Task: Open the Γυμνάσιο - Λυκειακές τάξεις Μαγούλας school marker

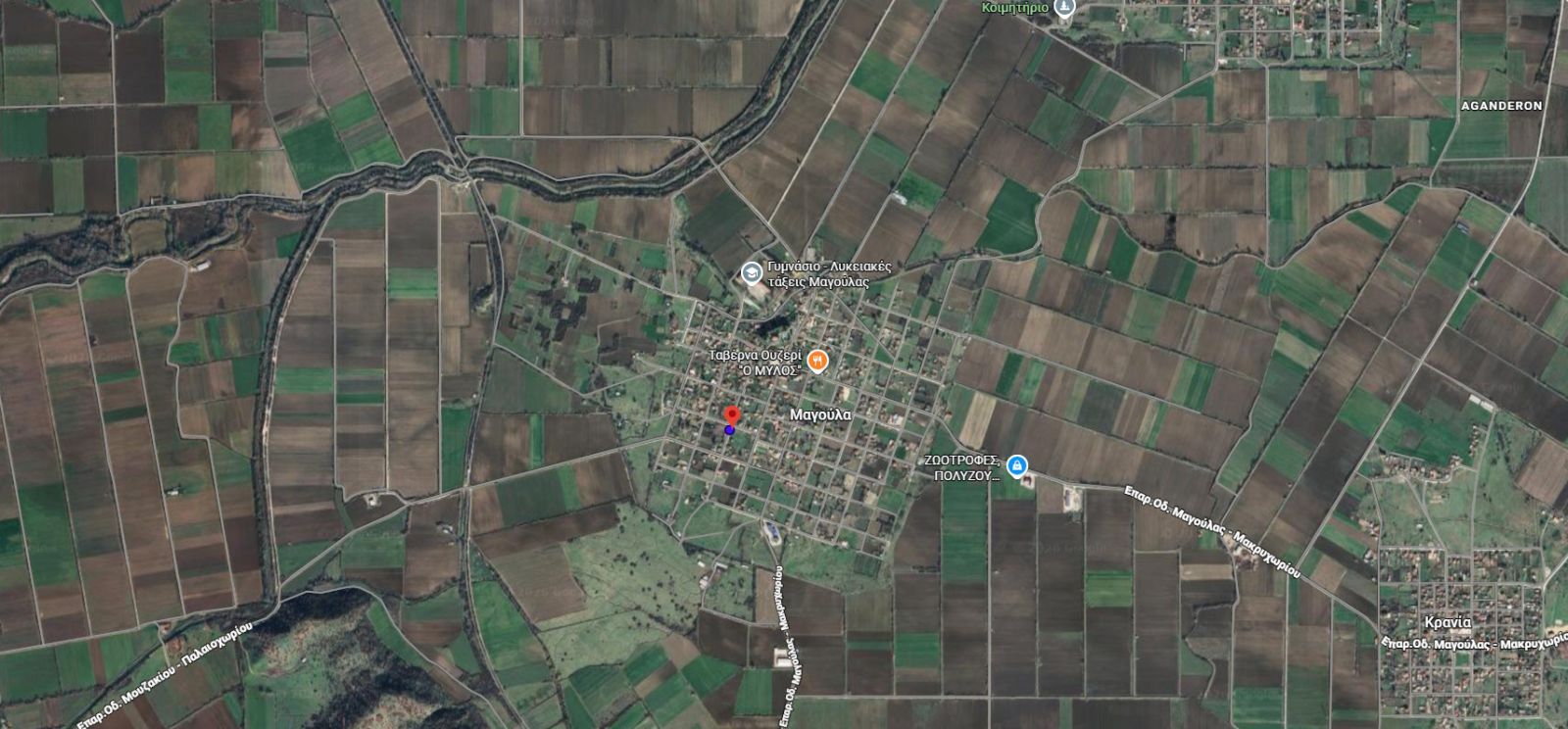Action: coord(752,271)
